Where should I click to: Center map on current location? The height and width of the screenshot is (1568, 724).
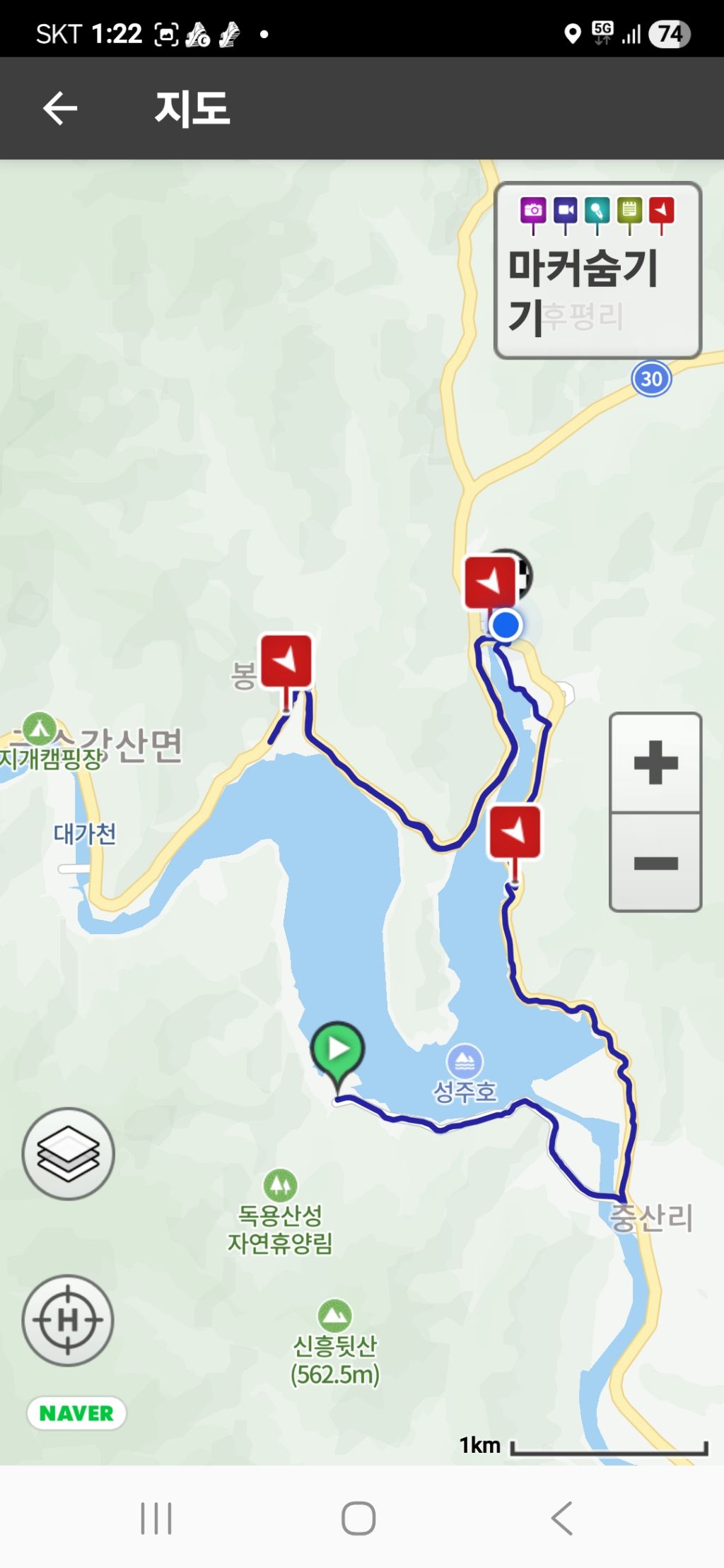(x=68, y=1320)
